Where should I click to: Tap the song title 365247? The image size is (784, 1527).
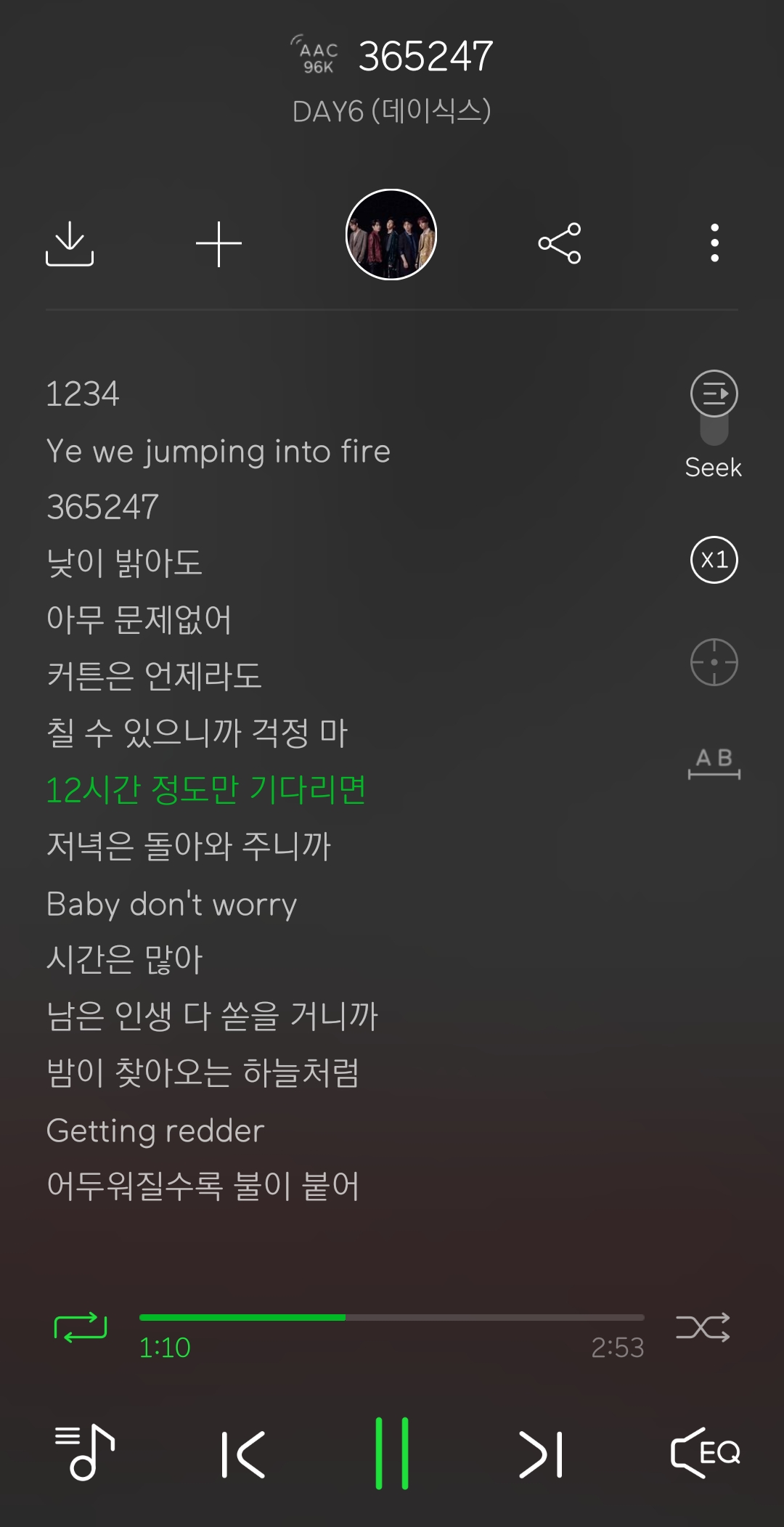tap(425, 56)
